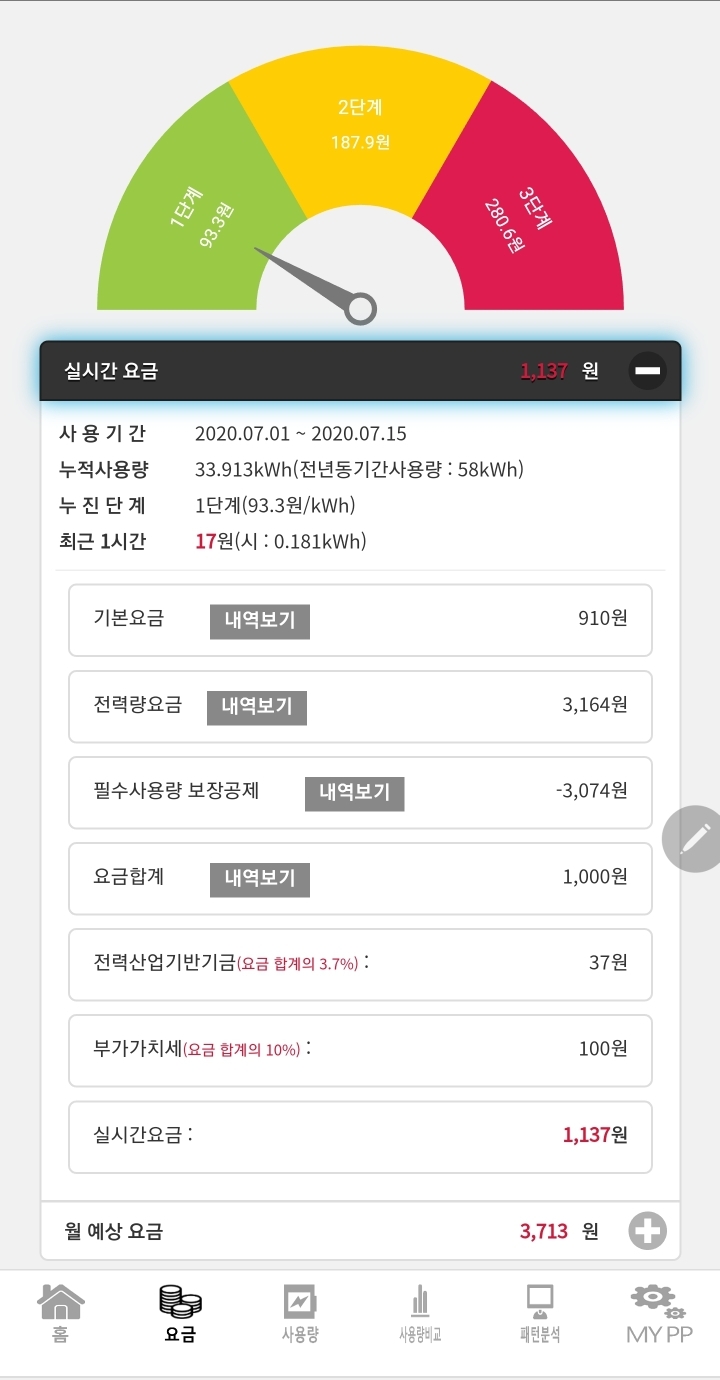Open the 내역보기 details for 전력량요금

[257, 707]
